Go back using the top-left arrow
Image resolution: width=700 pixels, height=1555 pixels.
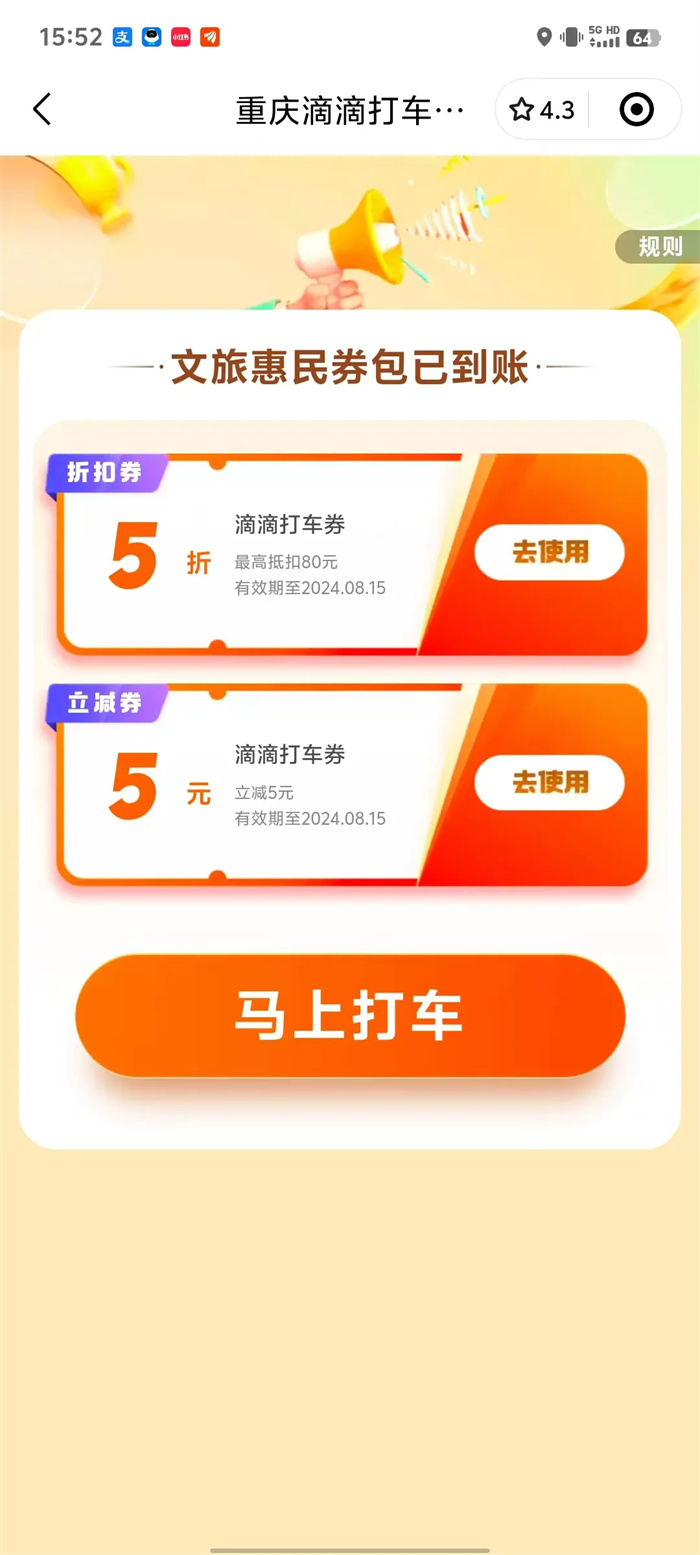coord(42,109)
